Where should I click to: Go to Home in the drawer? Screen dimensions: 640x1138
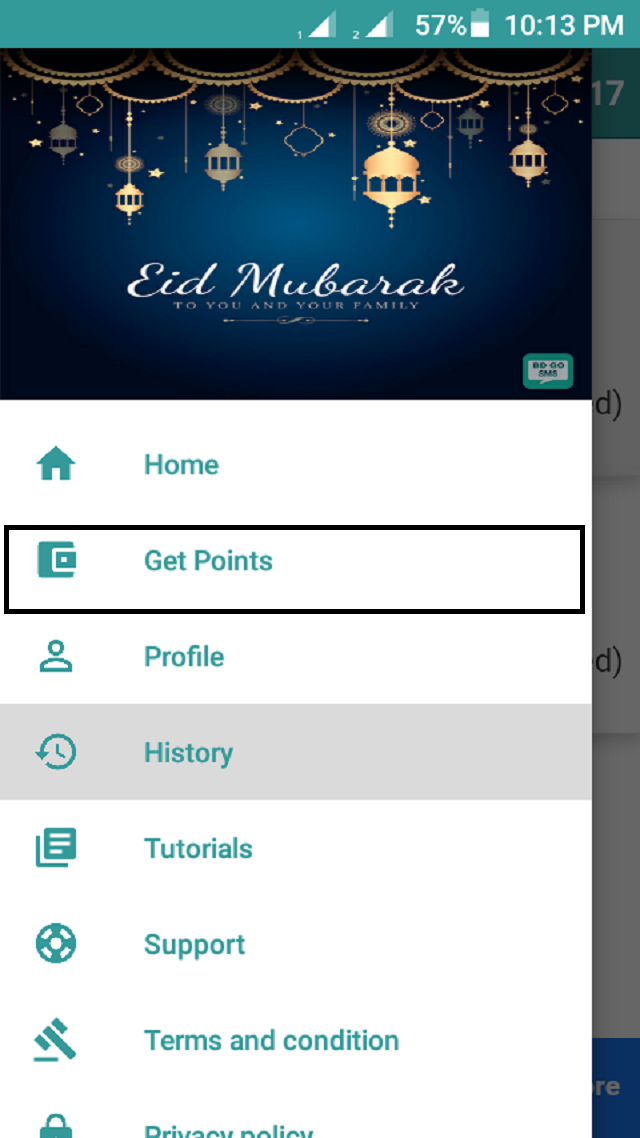point(181,465)
